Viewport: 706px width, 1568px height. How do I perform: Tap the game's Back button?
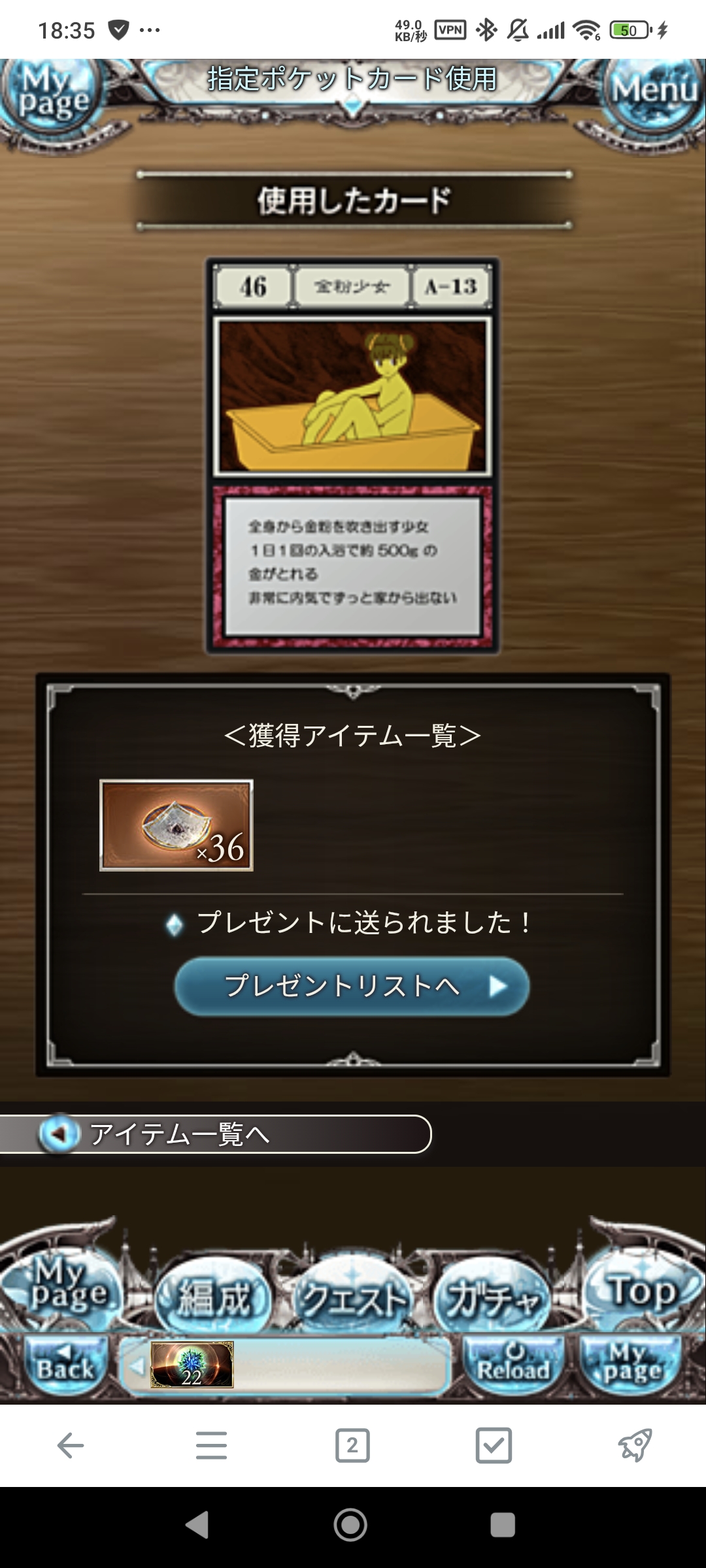(x=65, y=1365)
